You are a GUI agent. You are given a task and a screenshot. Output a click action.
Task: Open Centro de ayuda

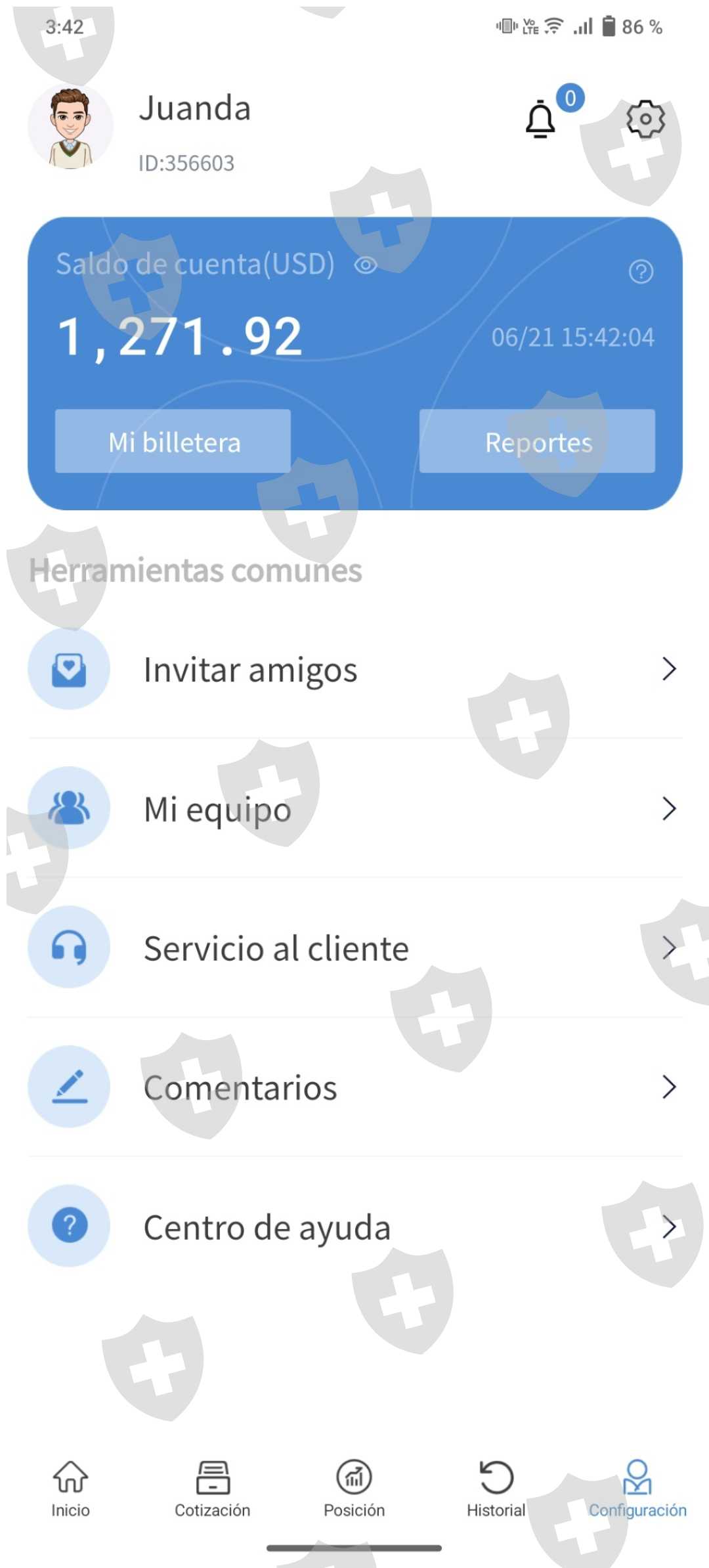(x=354, y=1226)
